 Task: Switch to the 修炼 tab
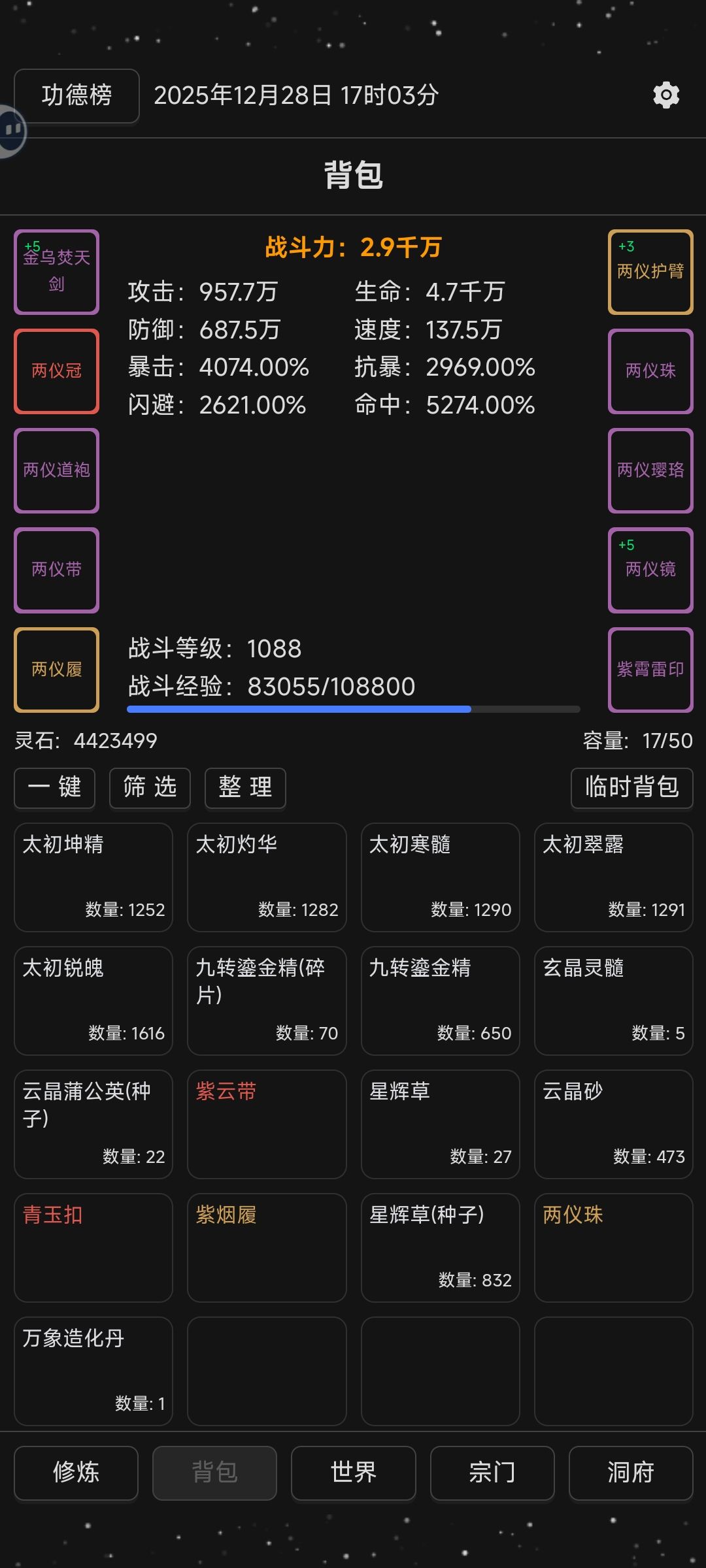(76, 1473)
